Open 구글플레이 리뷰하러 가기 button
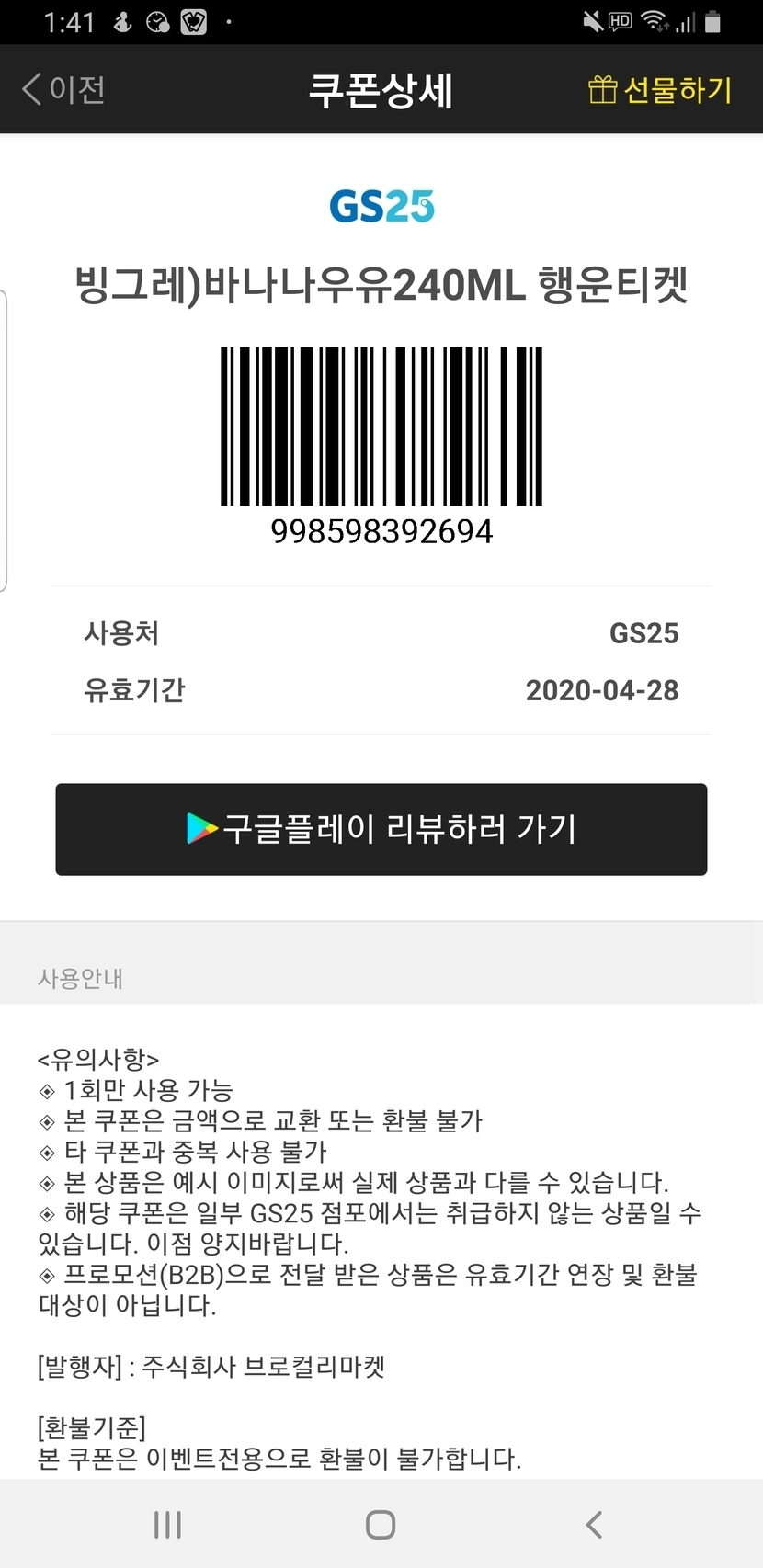This screenshot has width=763, height=1568. [x=381, y=829]
